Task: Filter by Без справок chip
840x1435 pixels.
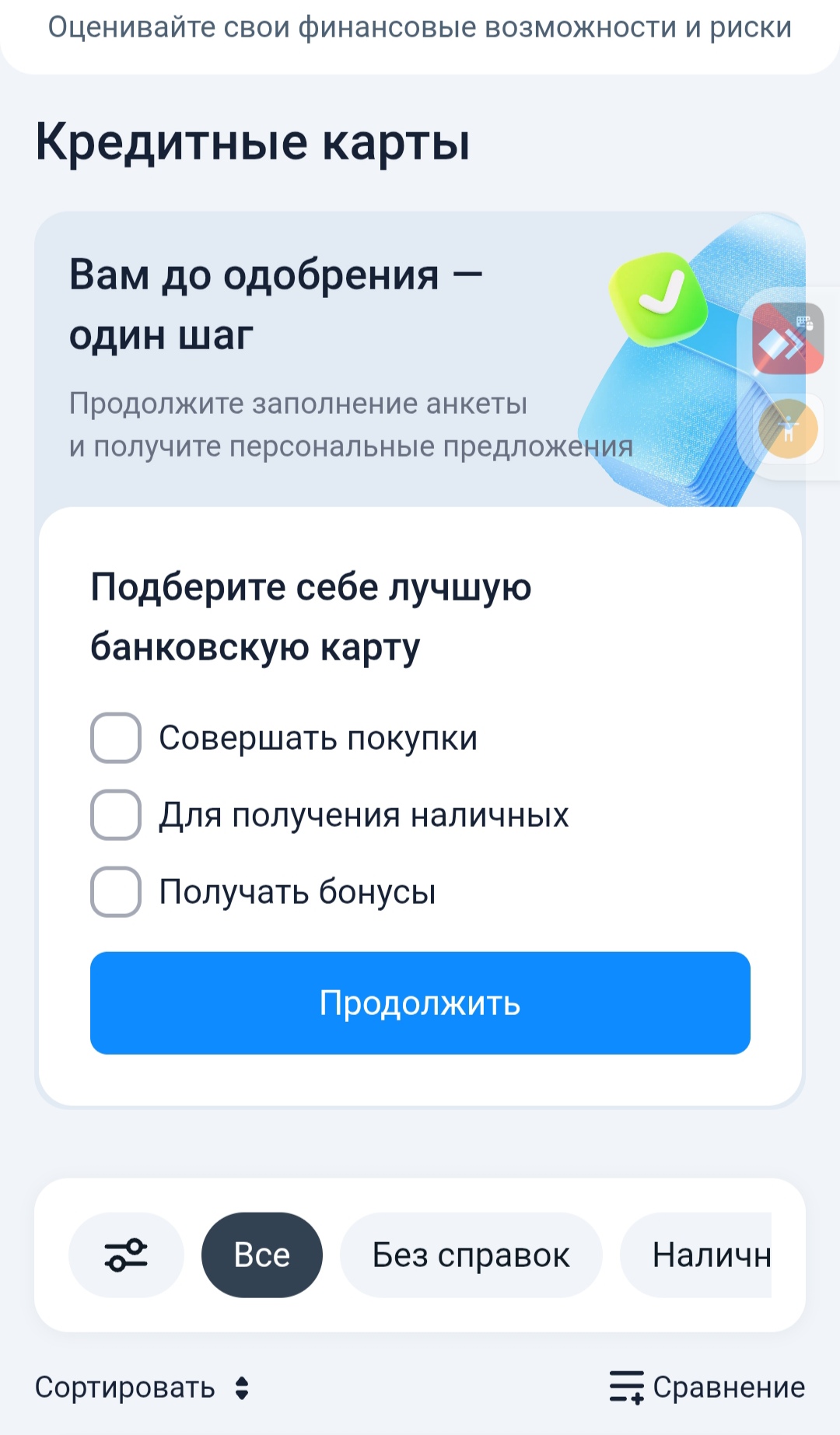Action: pos(471,1255)
